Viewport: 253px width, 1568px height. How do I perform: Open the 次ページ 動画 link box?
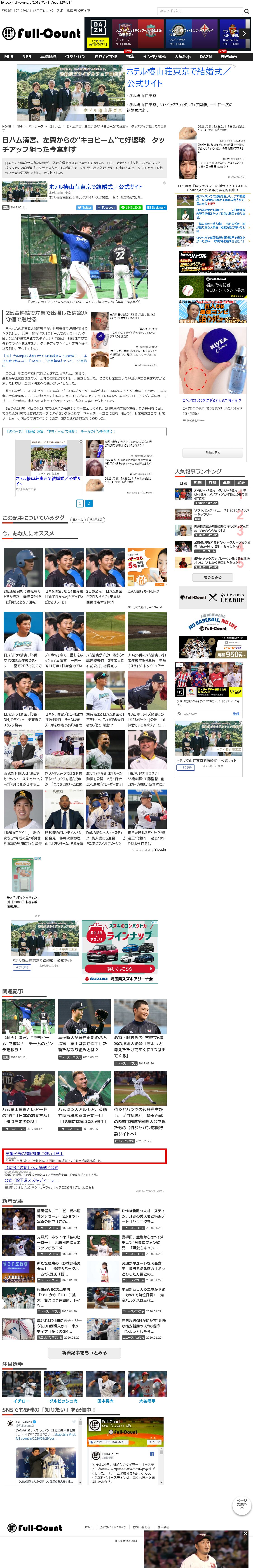pos(84,431)
